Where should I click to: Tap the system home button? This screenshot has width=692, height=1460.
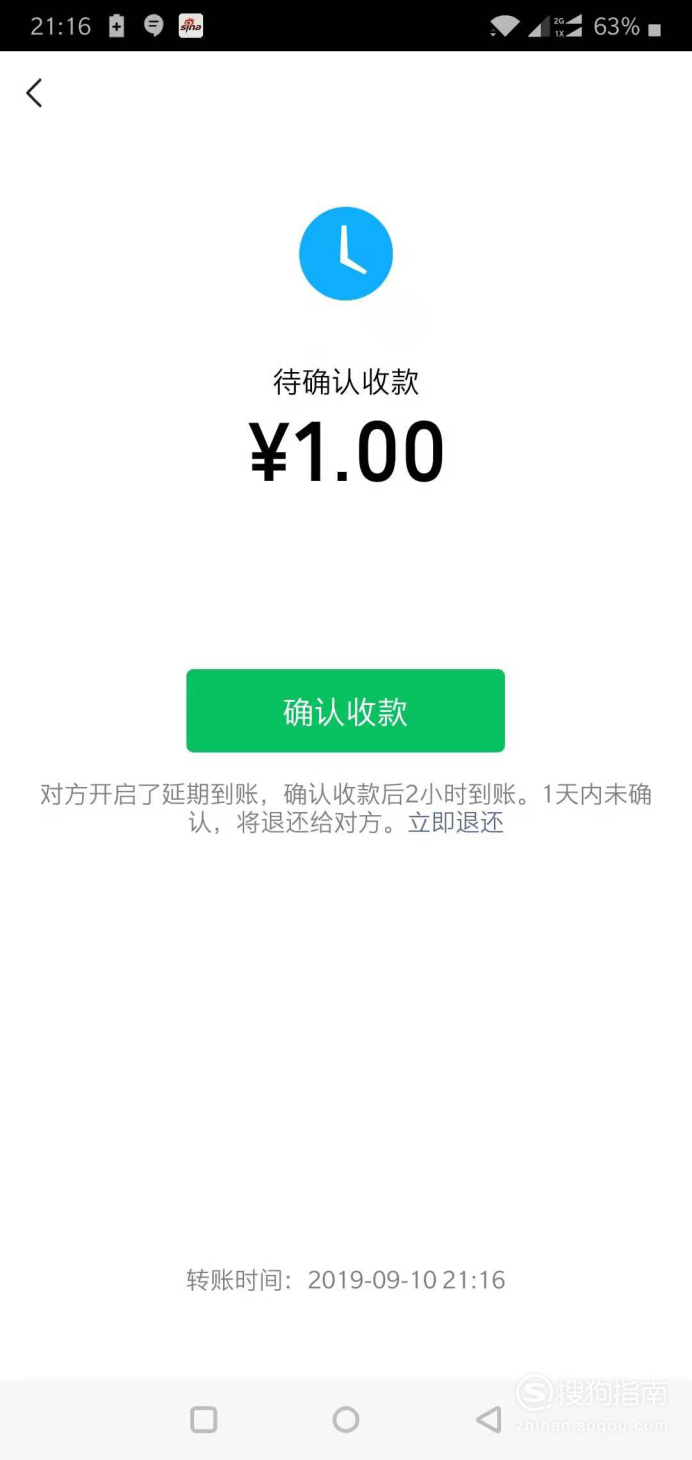pos(346,1419)
